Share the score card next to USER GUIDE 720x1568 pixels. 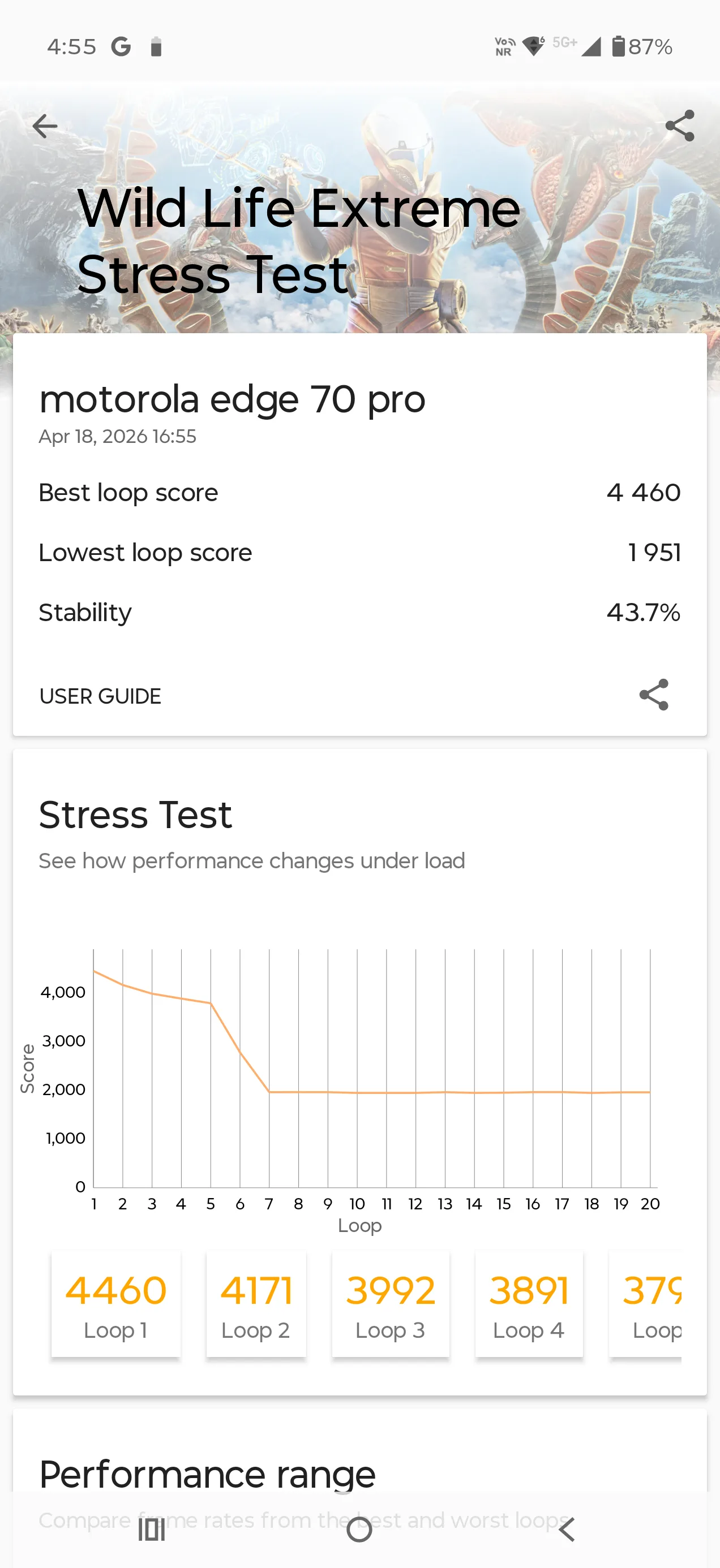[654, 695]
